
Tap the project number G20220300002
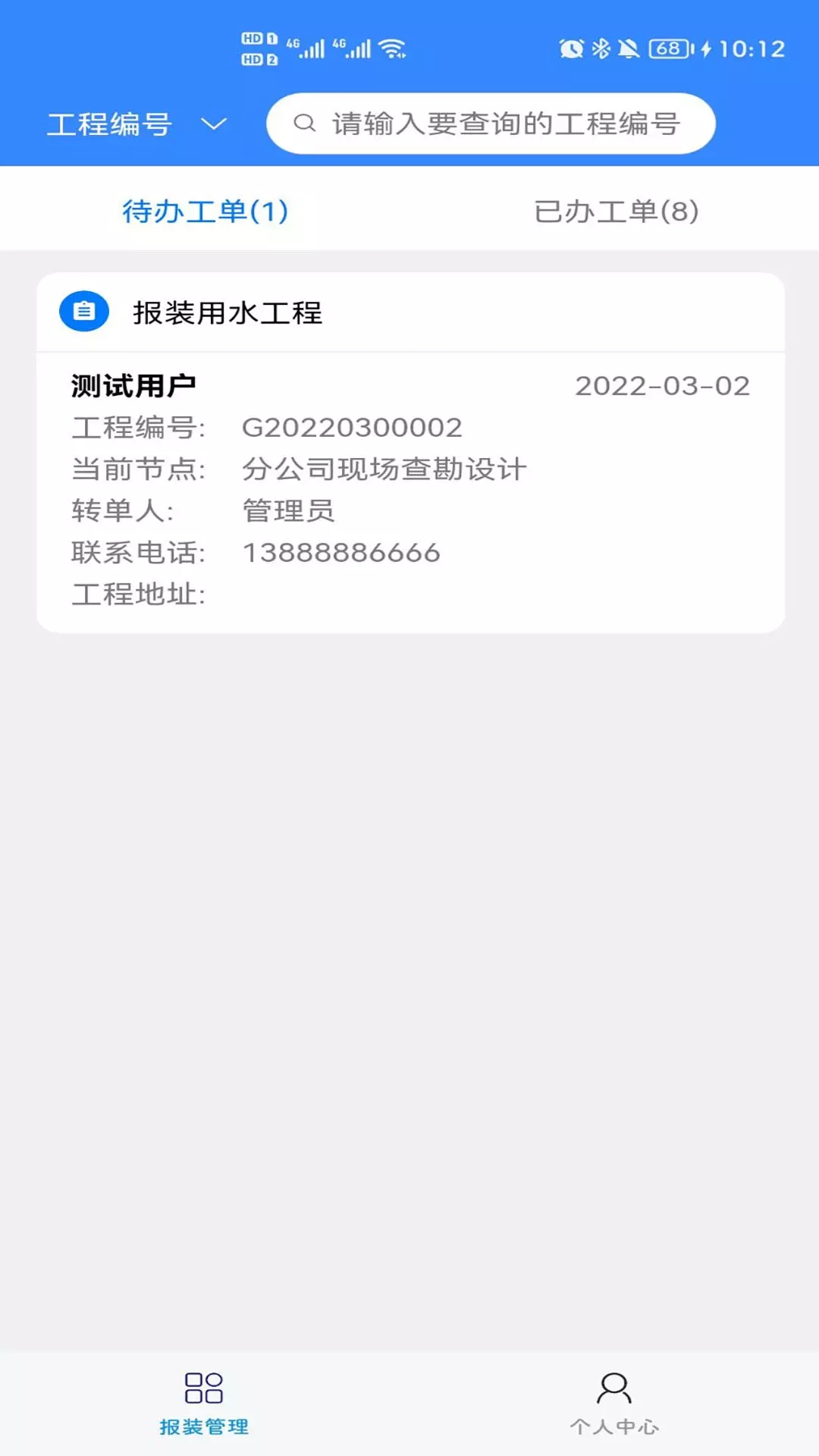tap(353, 428)
